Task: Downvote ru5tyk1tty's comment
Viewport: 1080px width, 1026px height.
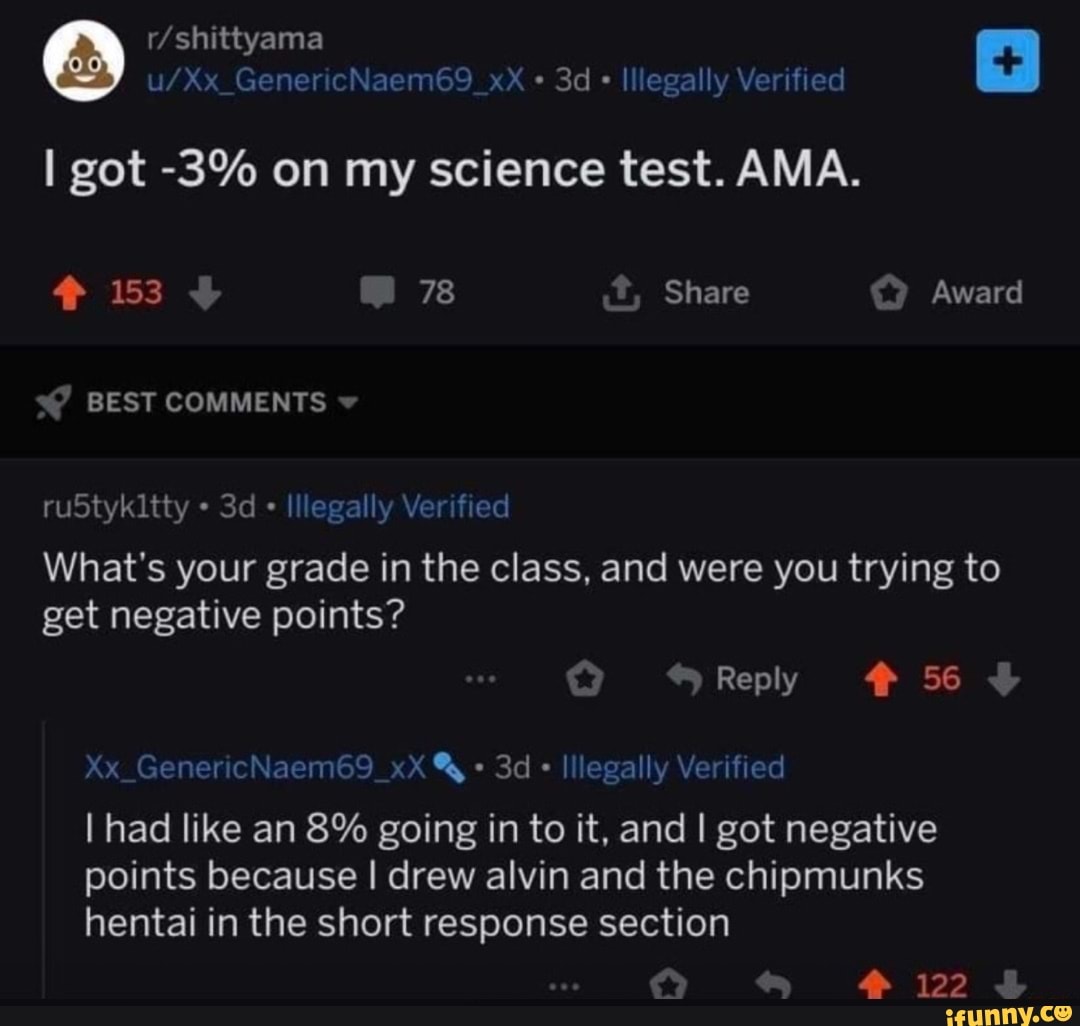Action: coord(1004,680)
